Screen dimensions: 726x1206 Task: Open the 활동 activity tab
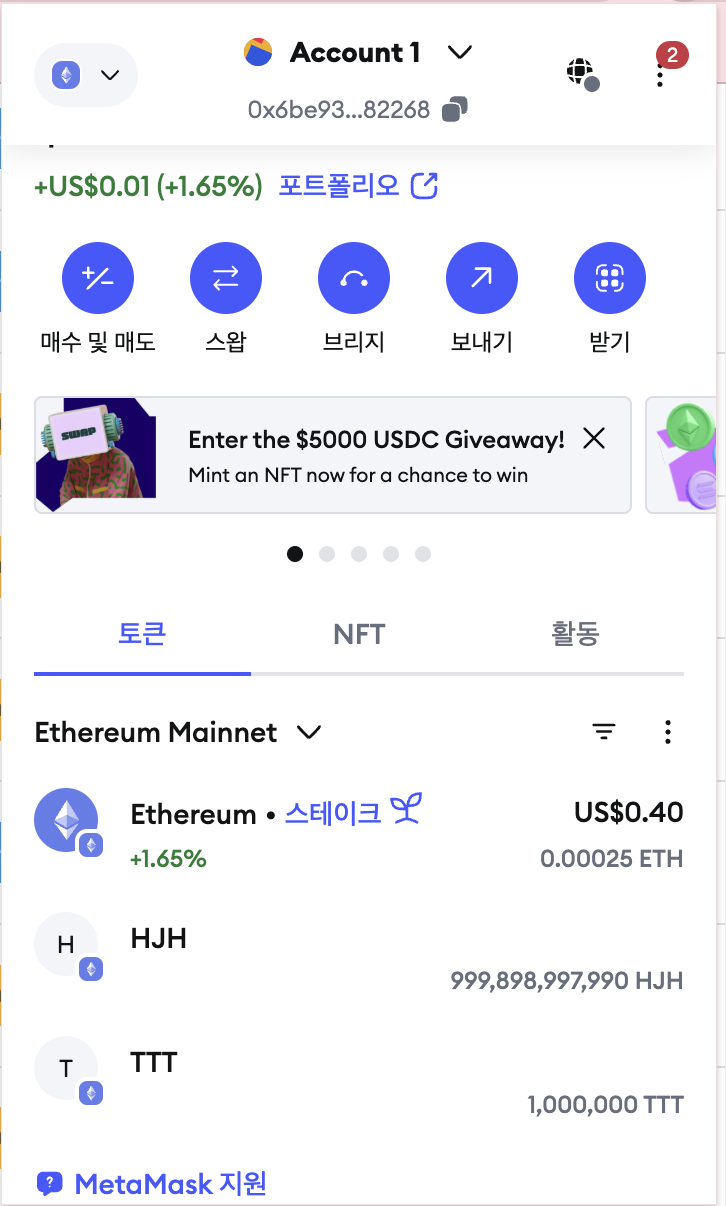pyautogui.click(x=575, y=634)
